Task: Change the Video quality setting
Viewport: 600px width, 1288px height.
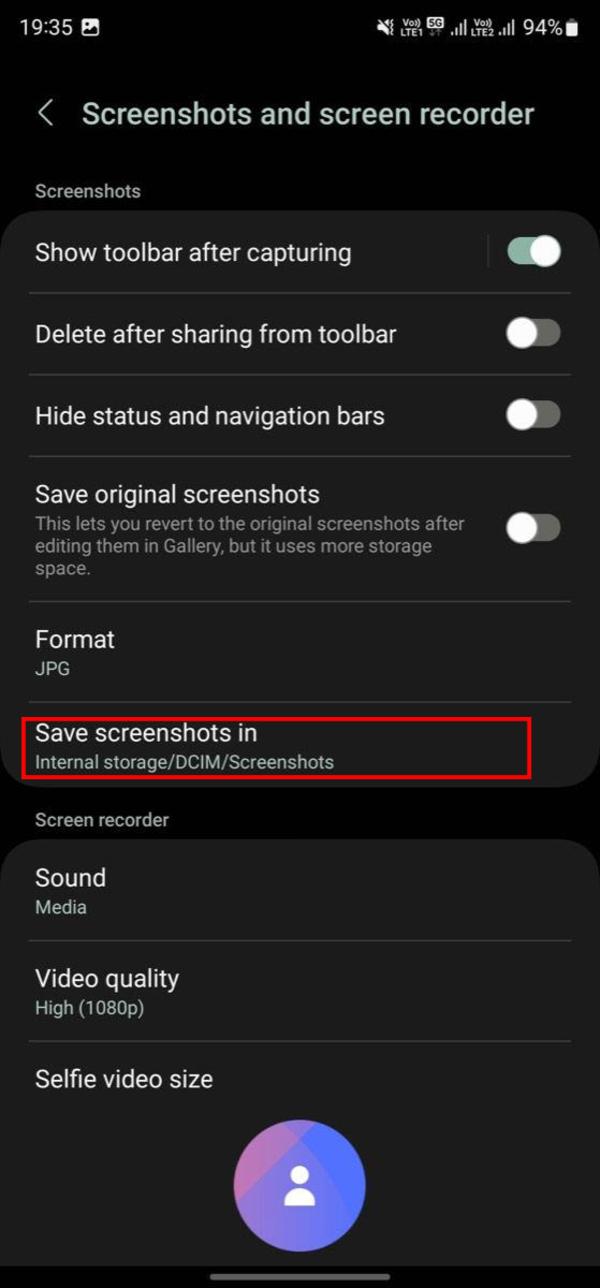Action: 300,991
